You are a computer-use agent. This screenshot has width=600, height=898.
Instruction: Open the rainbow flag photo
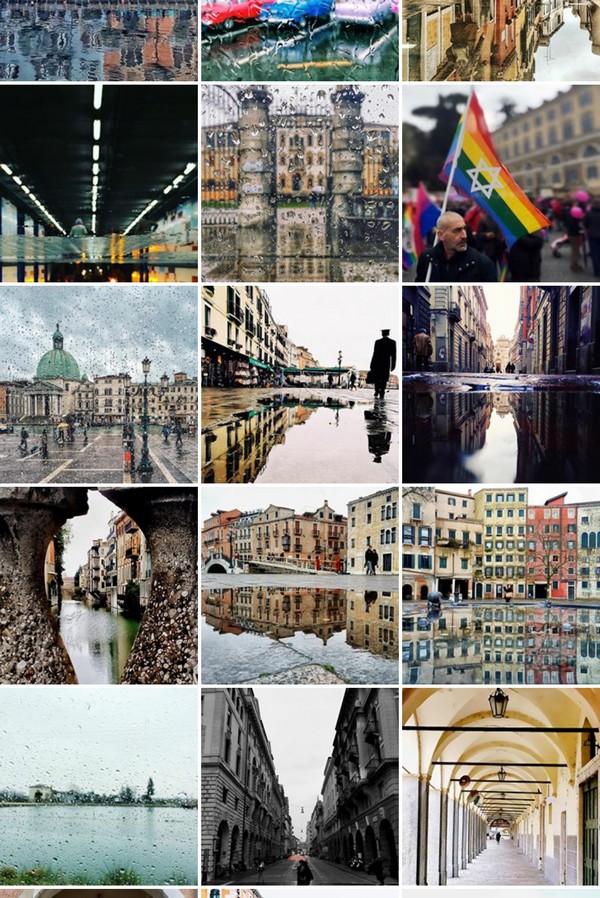coord(500,183)
